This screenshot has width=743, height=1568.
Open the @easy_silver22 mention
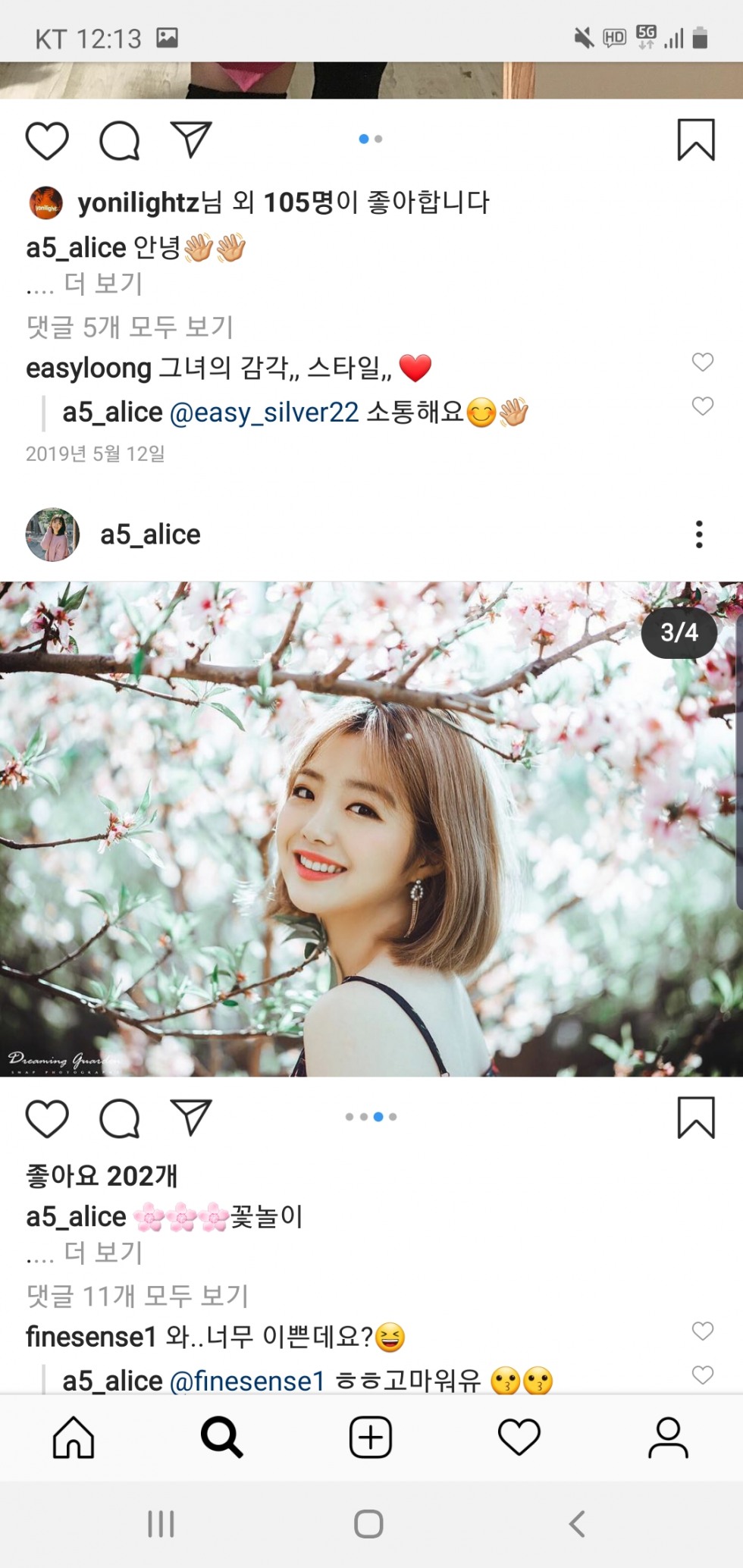click(x=264, y=412)
